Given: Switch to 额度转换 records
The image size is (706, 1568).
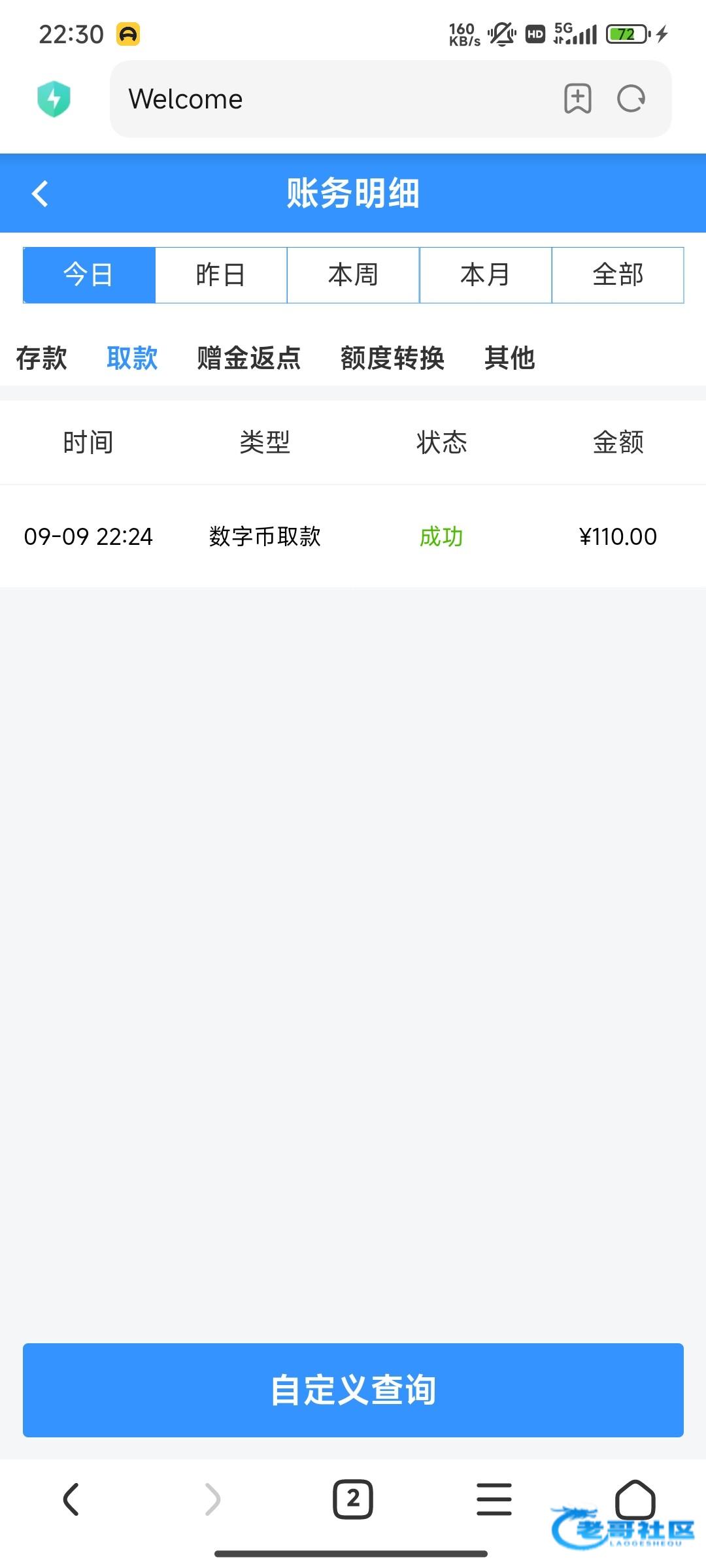Looking at the screenshot, I should point(392,358).
